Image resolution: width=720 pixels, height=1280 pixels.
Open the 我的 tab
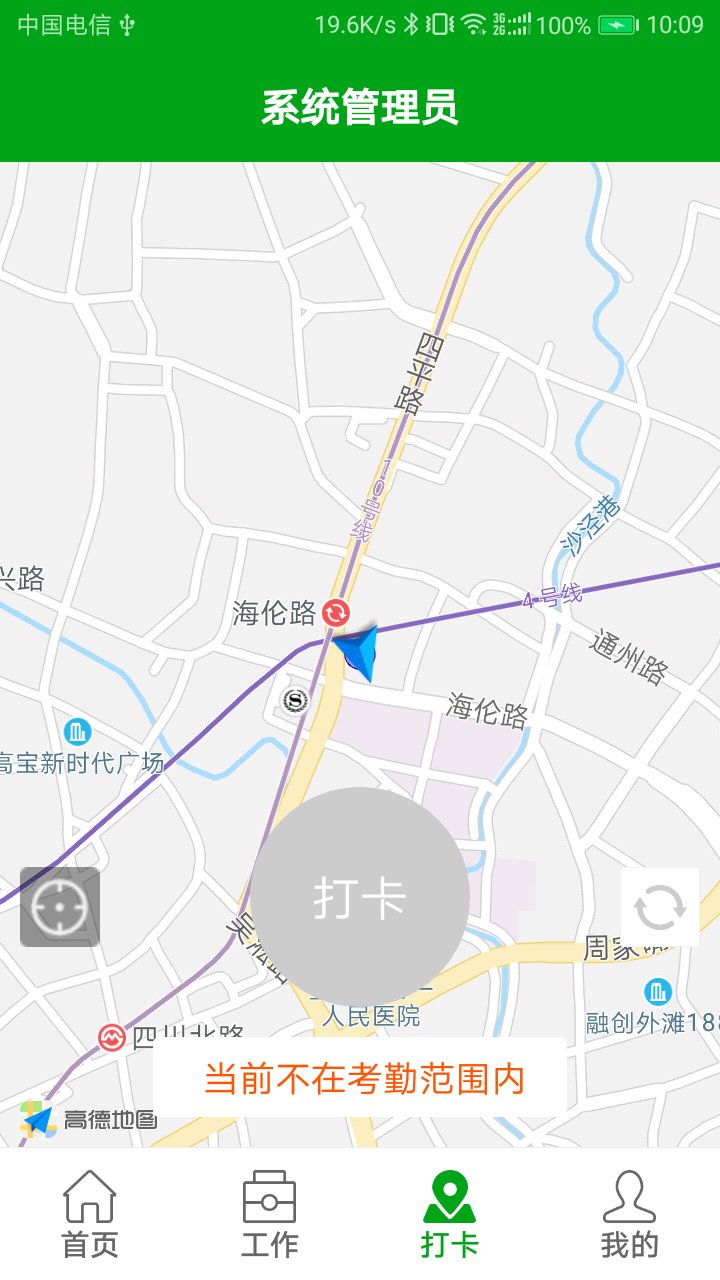click(x=629, y=1210)
